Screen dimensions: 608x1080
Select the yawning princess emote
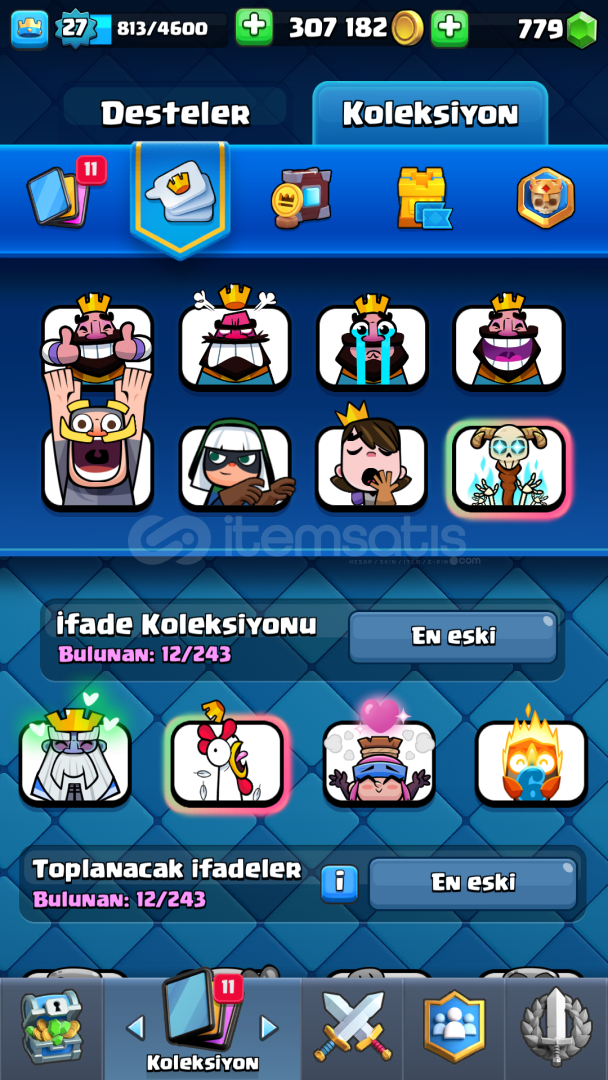(x=372, y=459)
